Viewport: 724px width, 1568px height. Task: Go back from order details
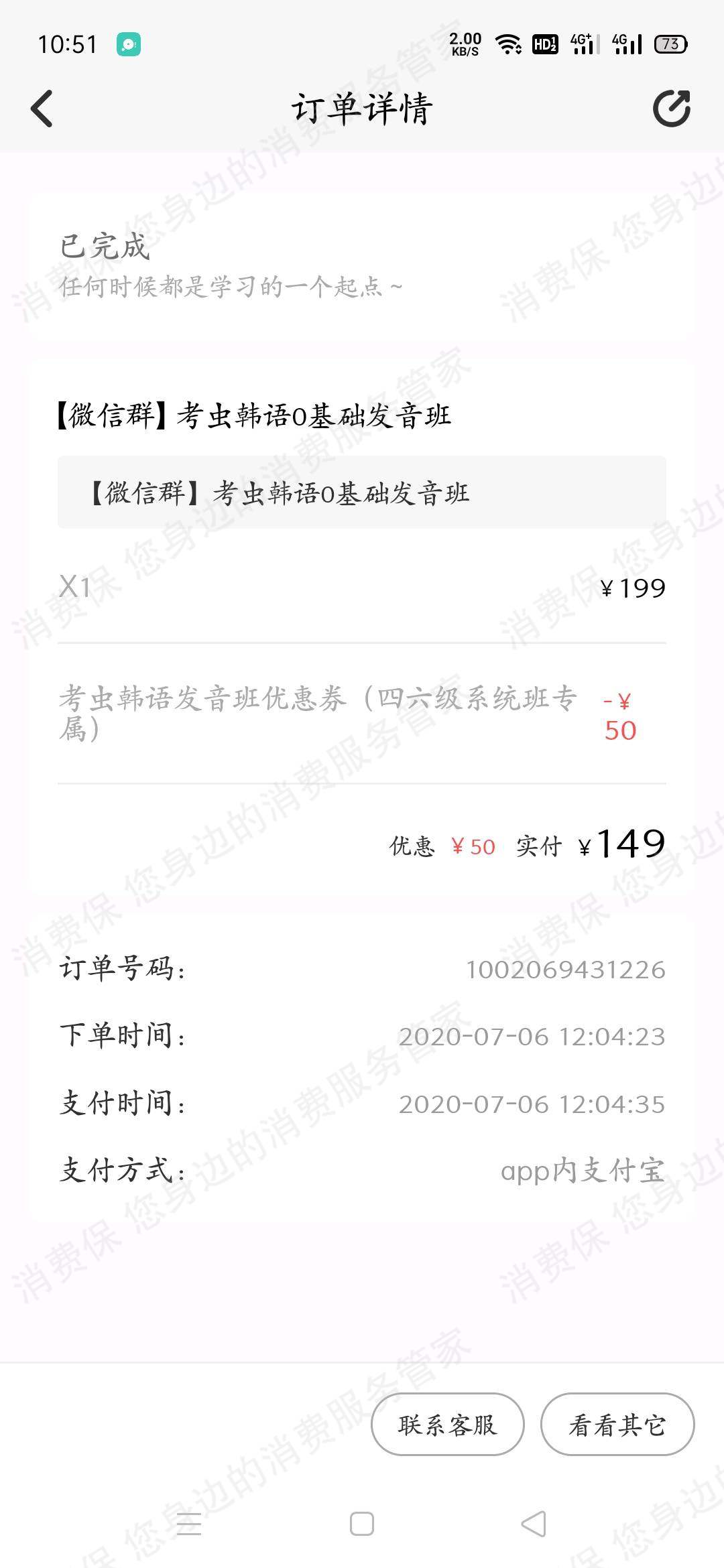coord(42,109)
